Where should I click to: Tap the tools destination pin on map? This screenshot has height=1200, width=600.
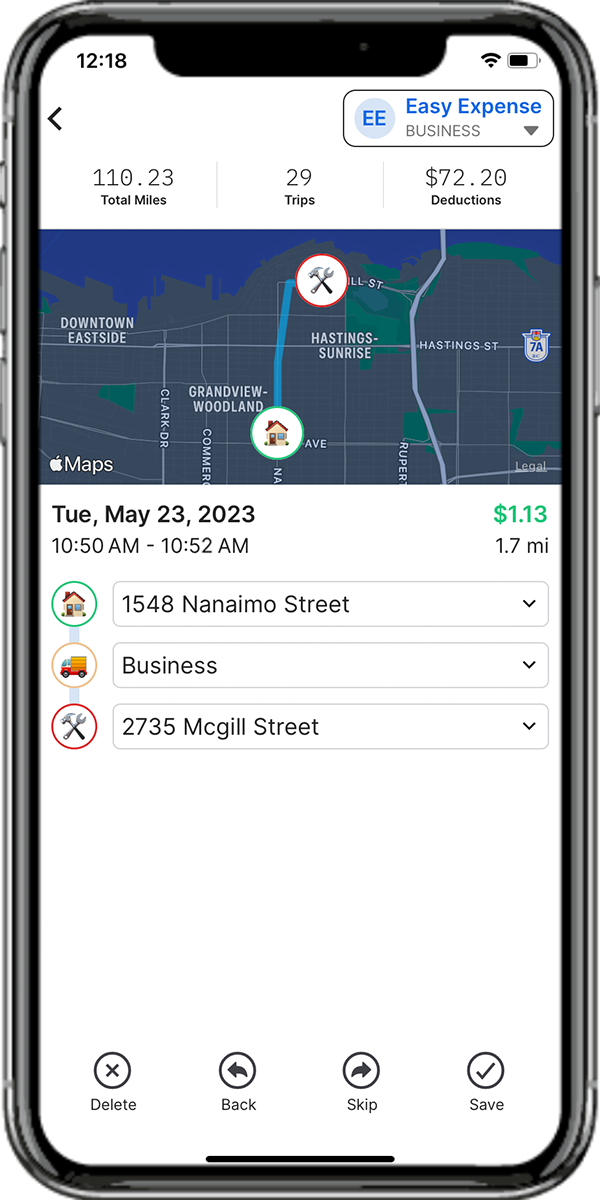tap(321, 280)
